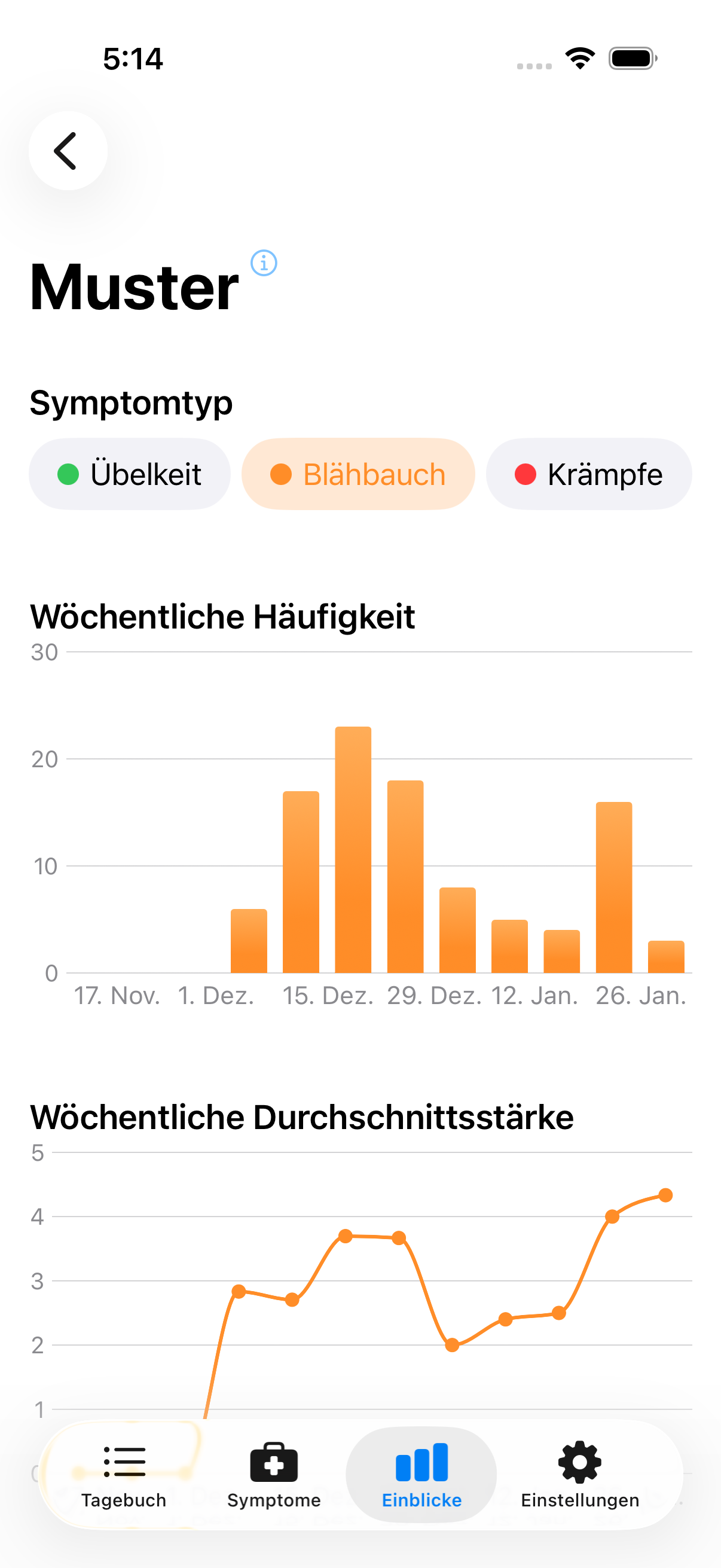The image size is (721, 1568).
Task: Select the last data point on the line chart
Action: coord(665,1194)
